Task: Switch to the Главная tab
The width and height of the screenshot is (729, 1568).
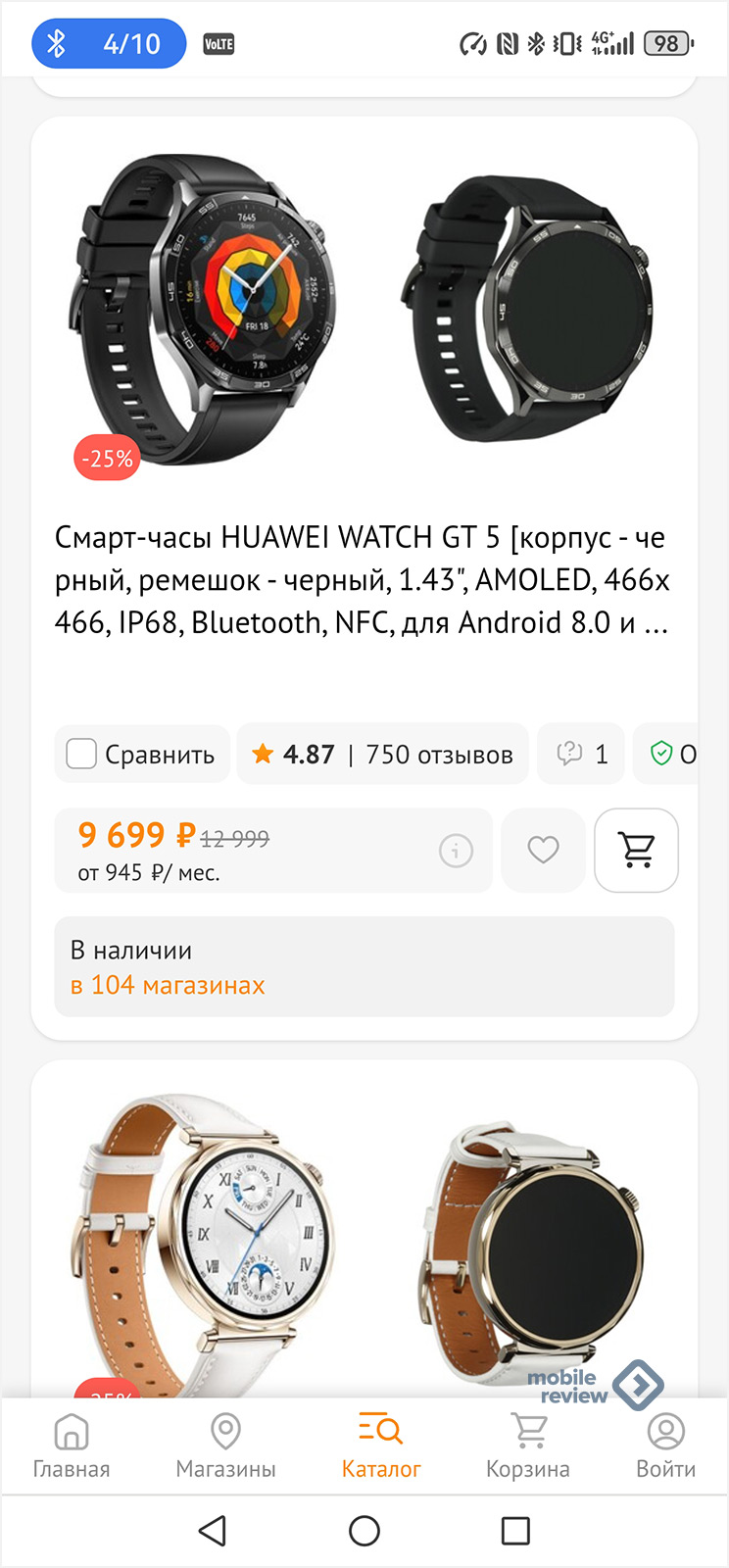Action: pyautogui.click(x=72, y=1445)
